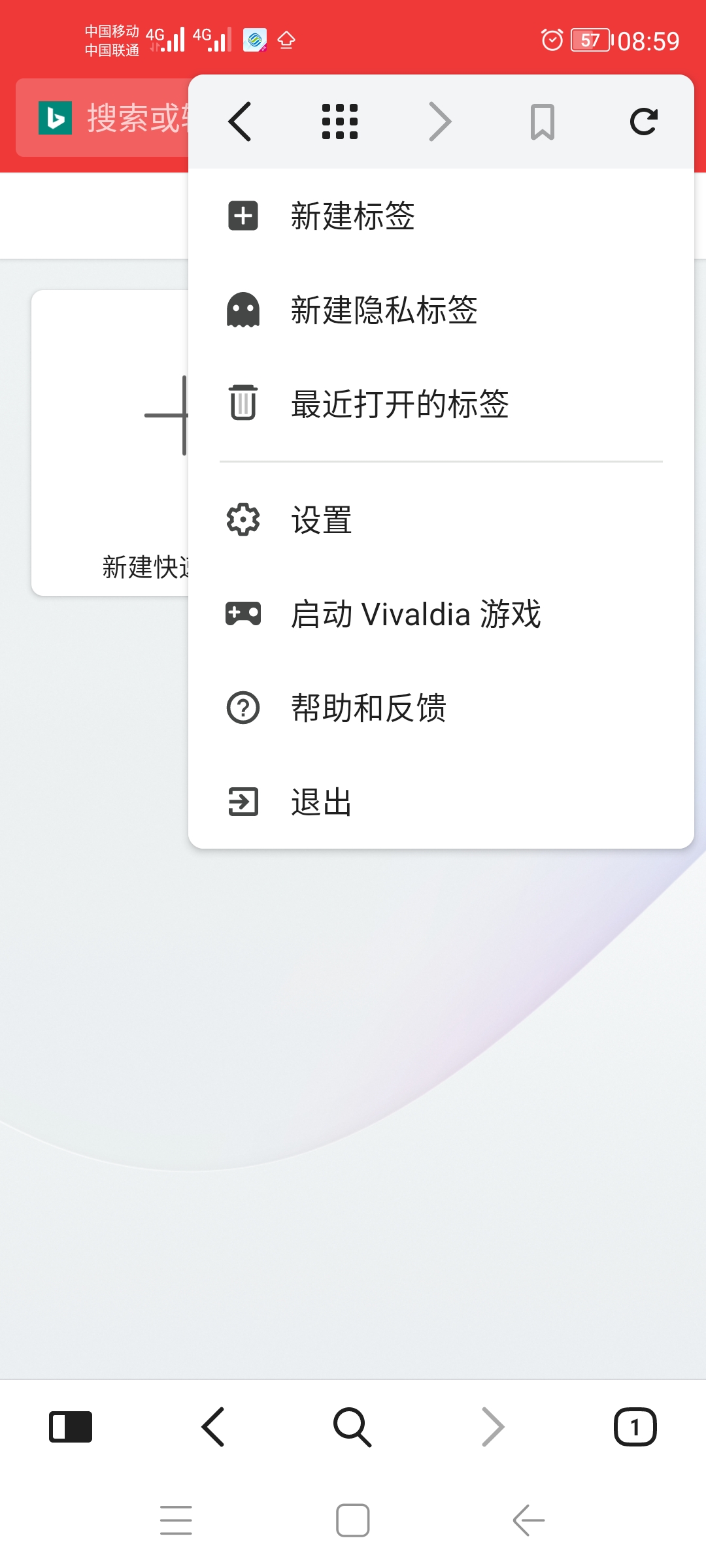Screen dimensions: 706x1568
Task: Go back using bottom toolbar arrow
Action: tap(213, 1427)
